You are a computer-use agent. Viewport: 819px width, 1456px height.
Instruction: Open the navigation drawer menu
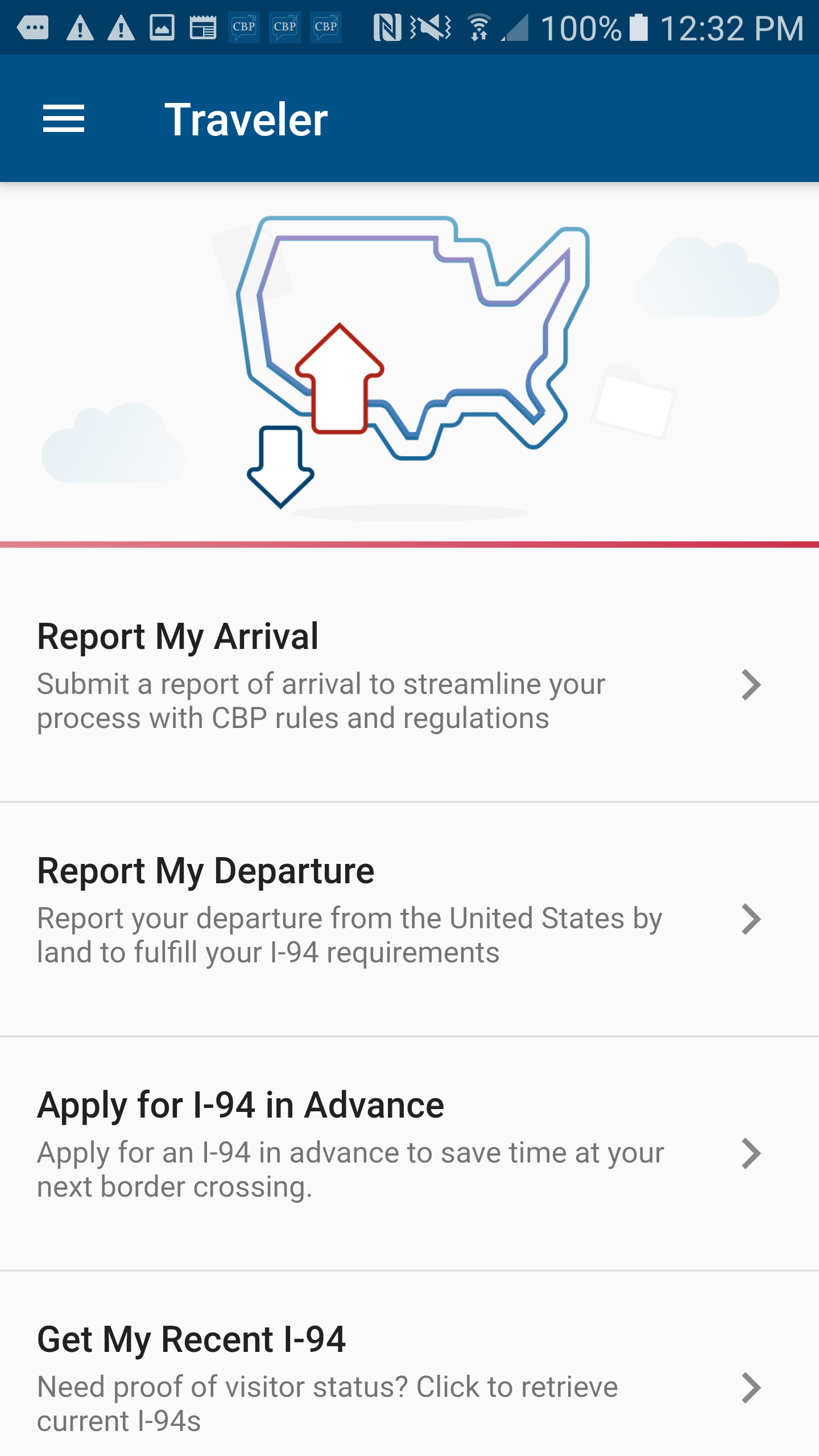pos(64,119)
